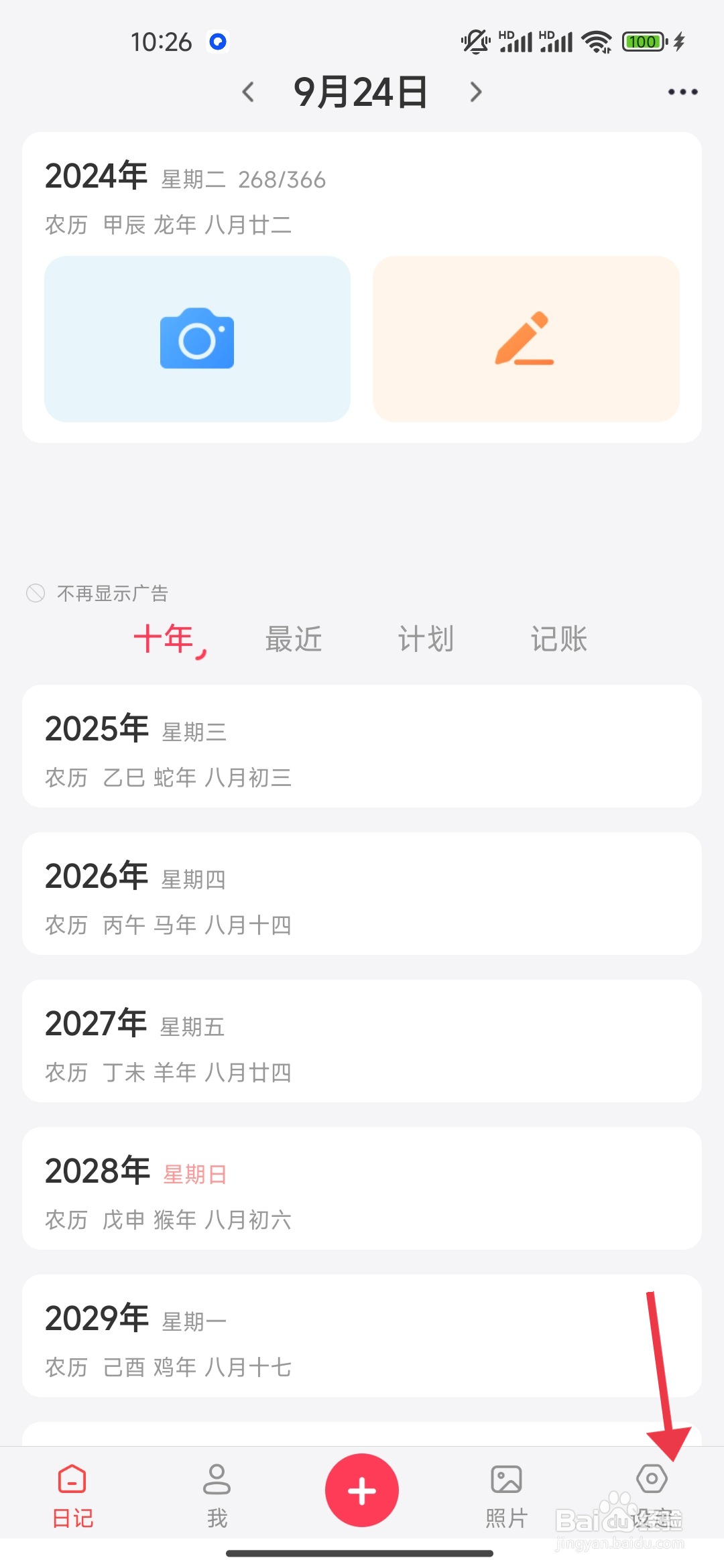Write a diary entry with the pencil card
724x1568 pixels.
click(x=526, y=338)
